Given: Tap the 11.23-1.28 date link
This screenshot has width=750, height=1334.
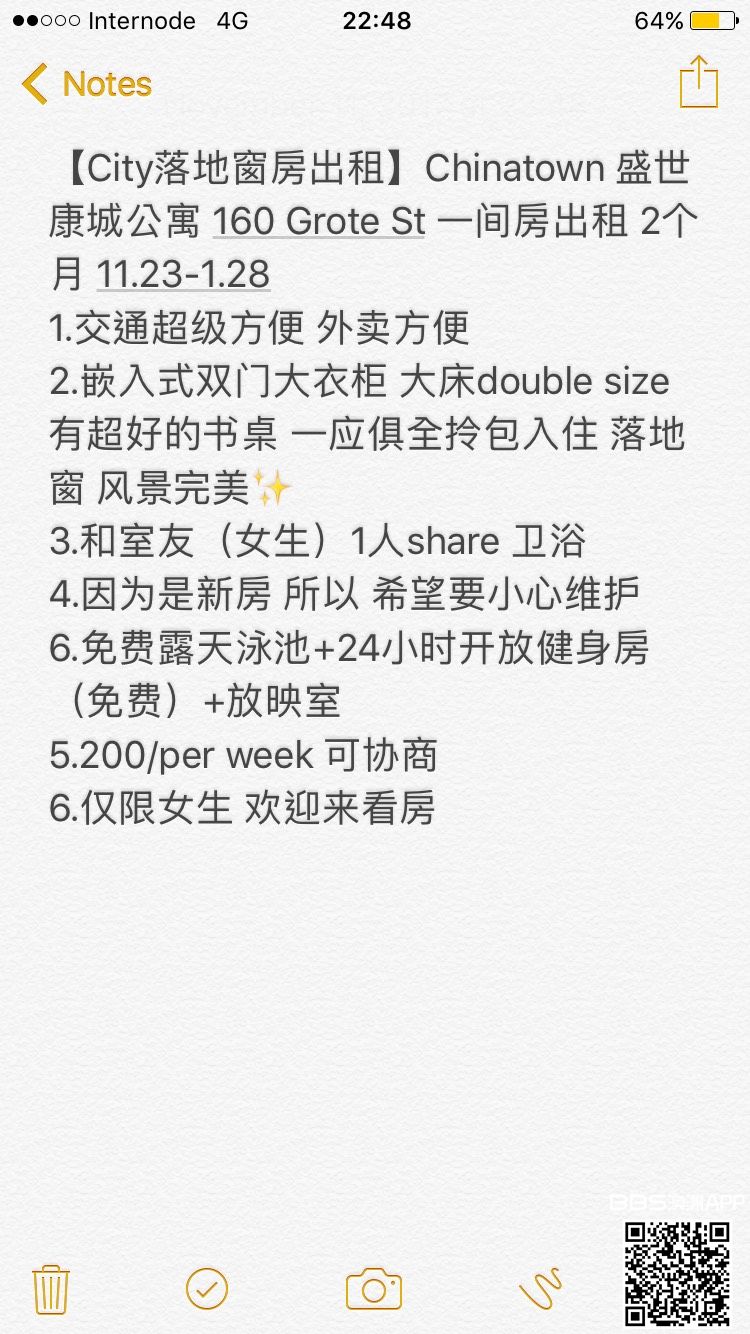Looking at the screenshot, I should (183, 274).
